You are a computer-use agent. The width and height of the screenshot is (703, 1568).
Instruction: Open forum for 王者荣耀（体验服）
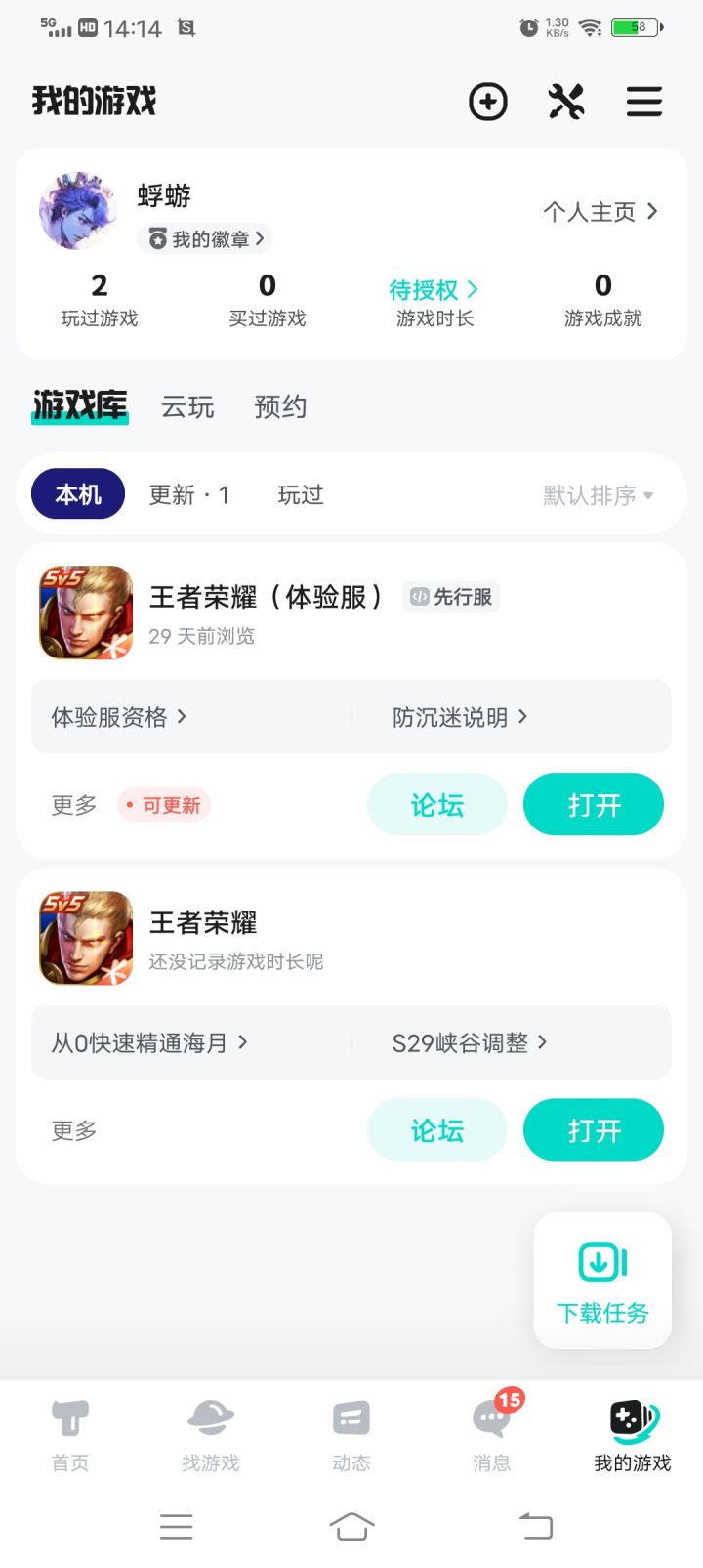pos(436,805)
